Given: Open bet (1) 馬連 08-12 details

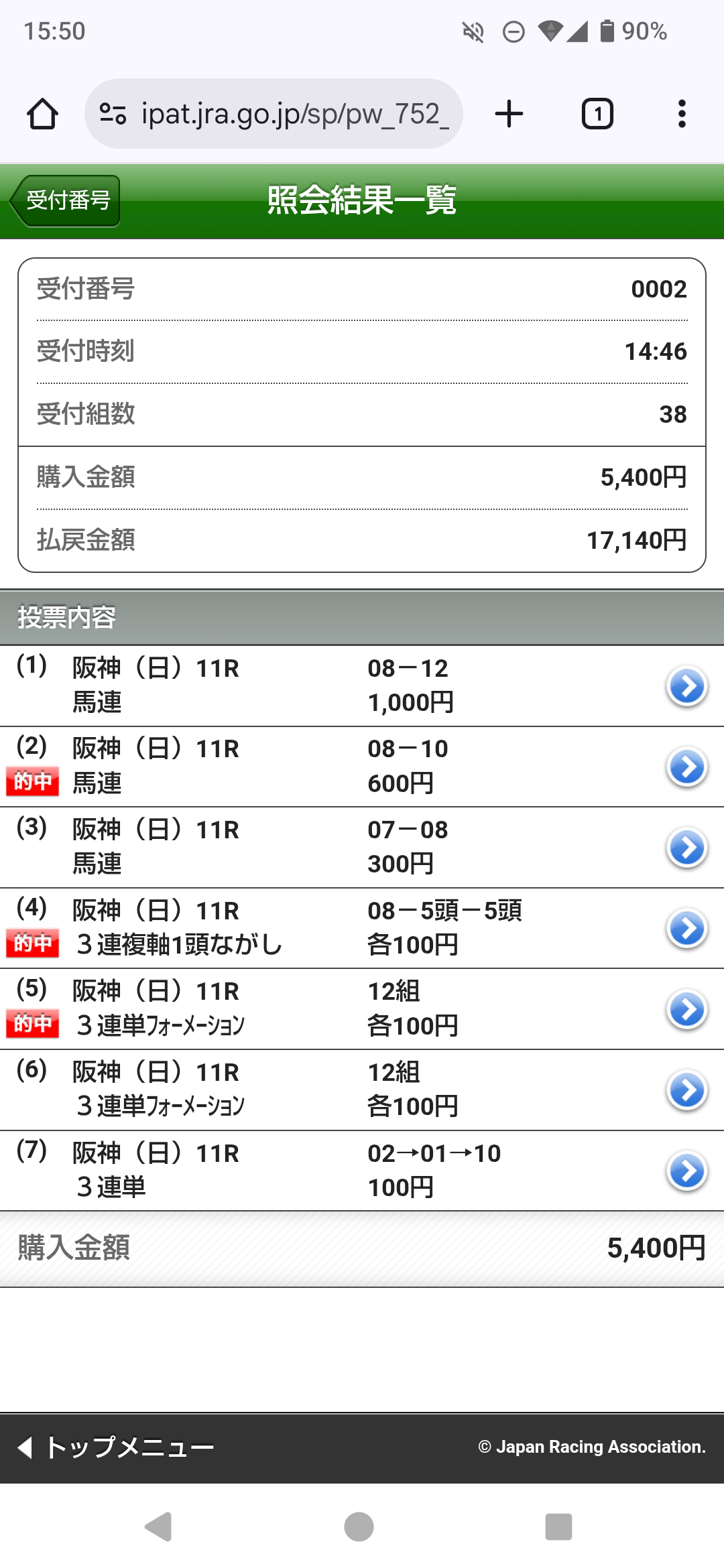Looking at the screenshot, I should click(686, 686).
